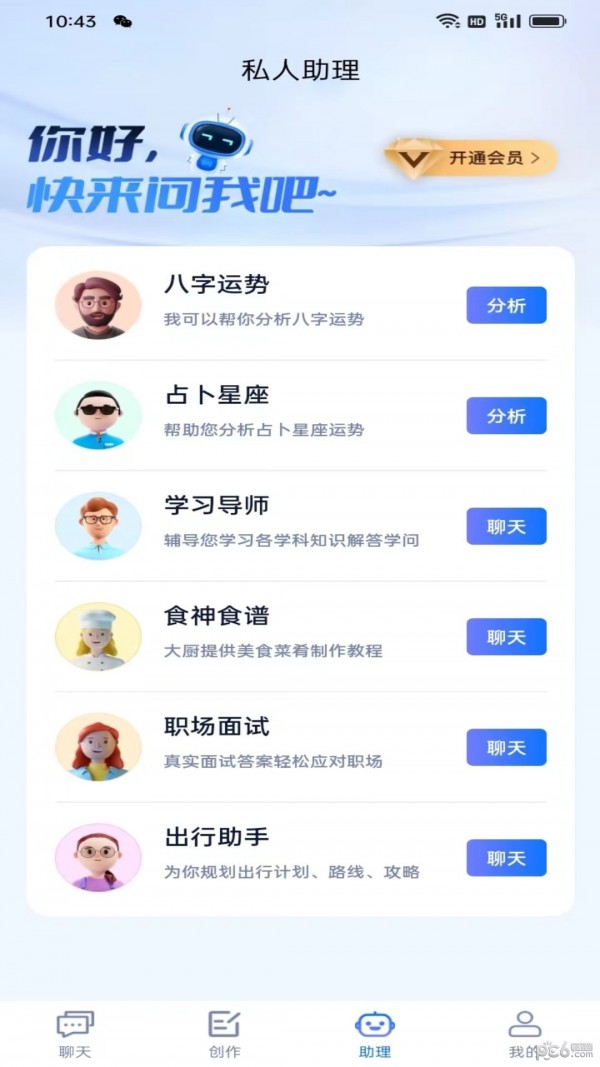Select the 助理 tab
Screen dimensions: 600x1067
375,1034
